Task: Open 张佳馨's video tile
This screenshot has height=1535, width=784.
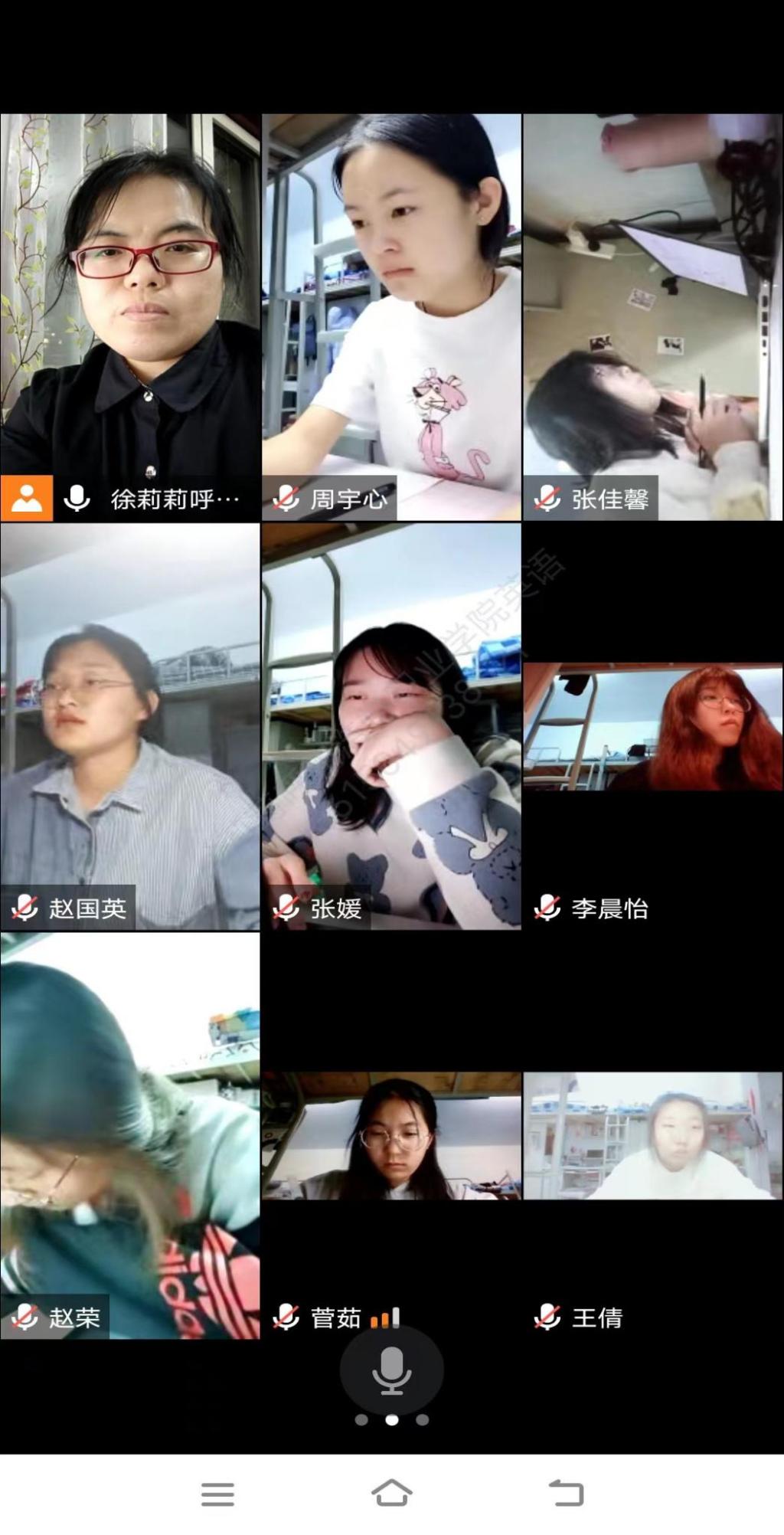Action: click(x=652, y=306)
